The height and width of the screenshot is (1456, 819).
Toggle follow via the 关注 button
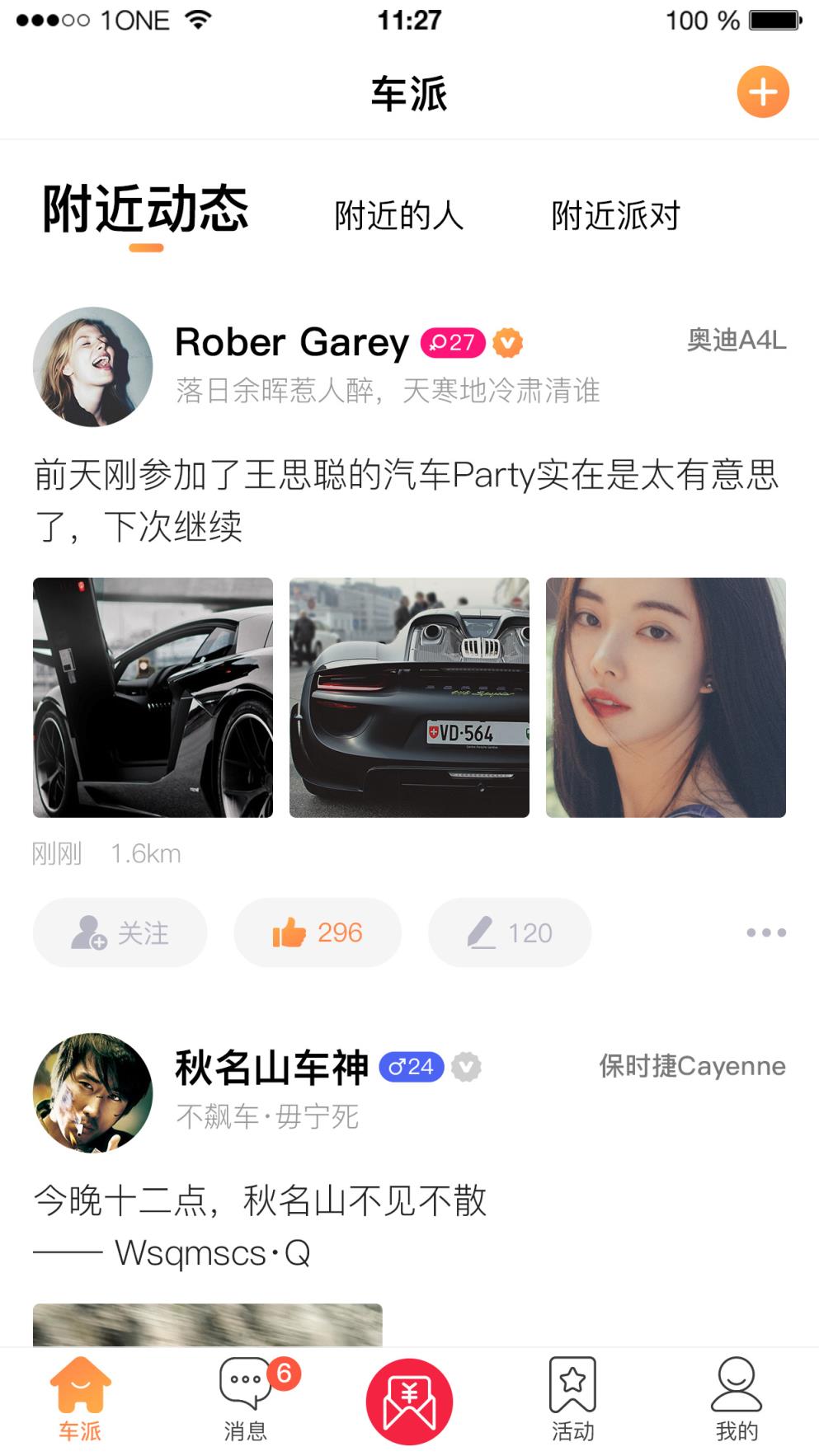click(120, 932)
